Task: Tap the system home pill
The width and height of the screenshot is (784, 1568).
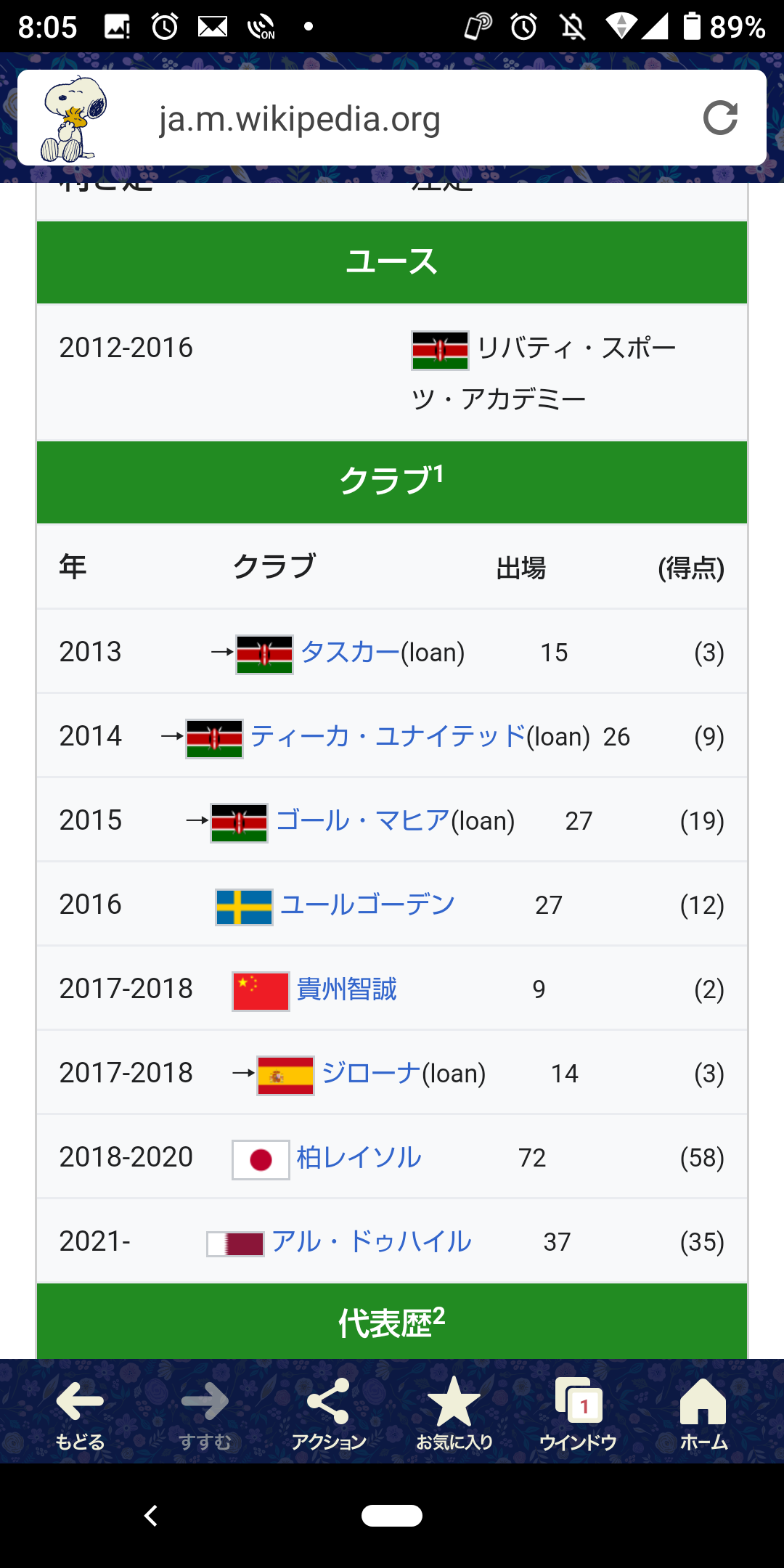Action: coord(392,1516)
